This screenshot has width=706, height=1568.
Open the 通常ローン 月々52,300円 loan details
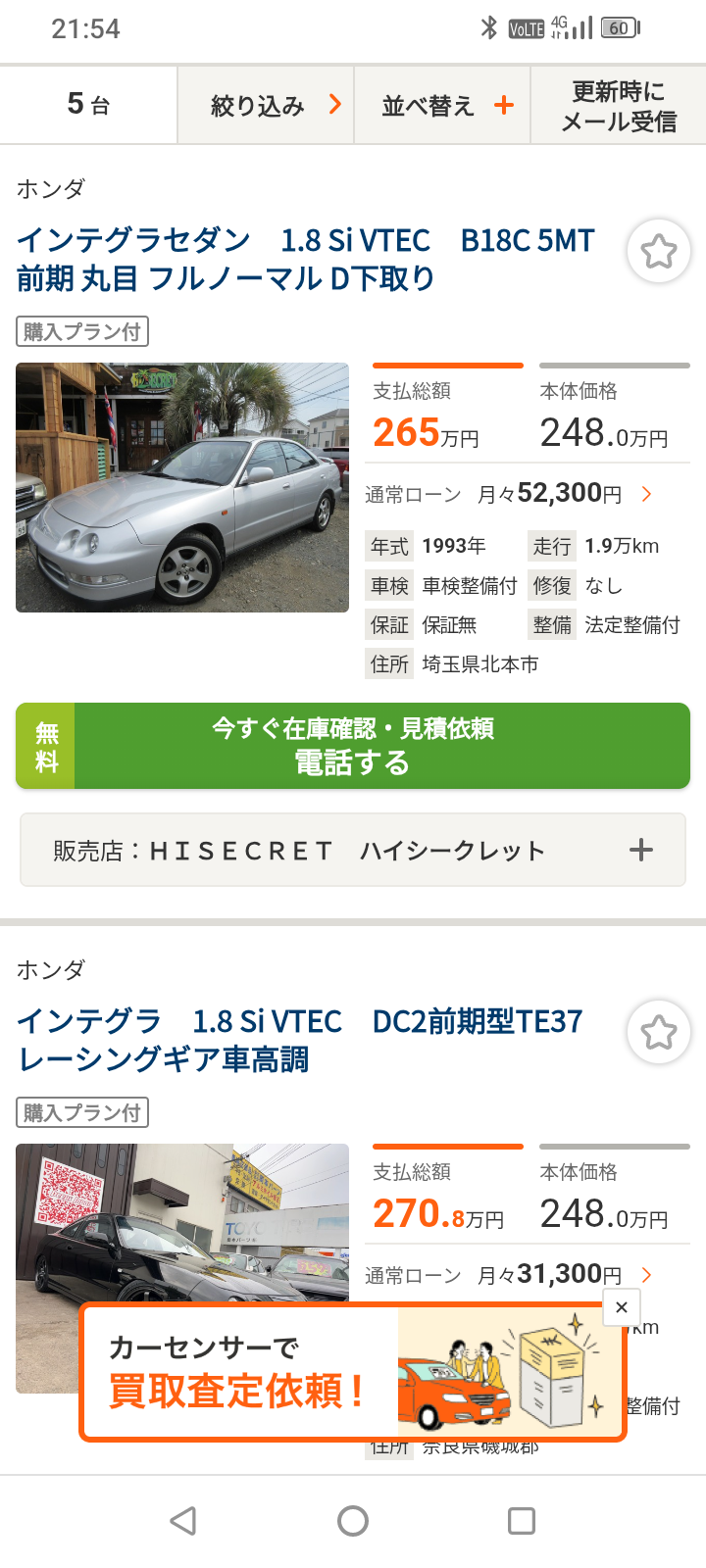pos(508,494)
